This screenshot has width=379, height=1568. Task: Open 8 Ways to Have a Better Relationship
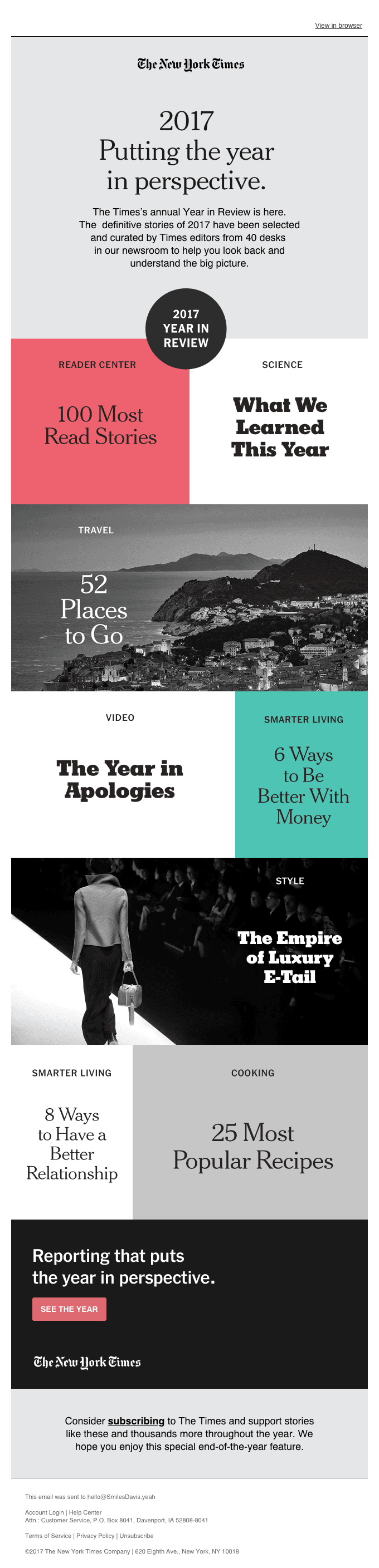click(72, 1143)
